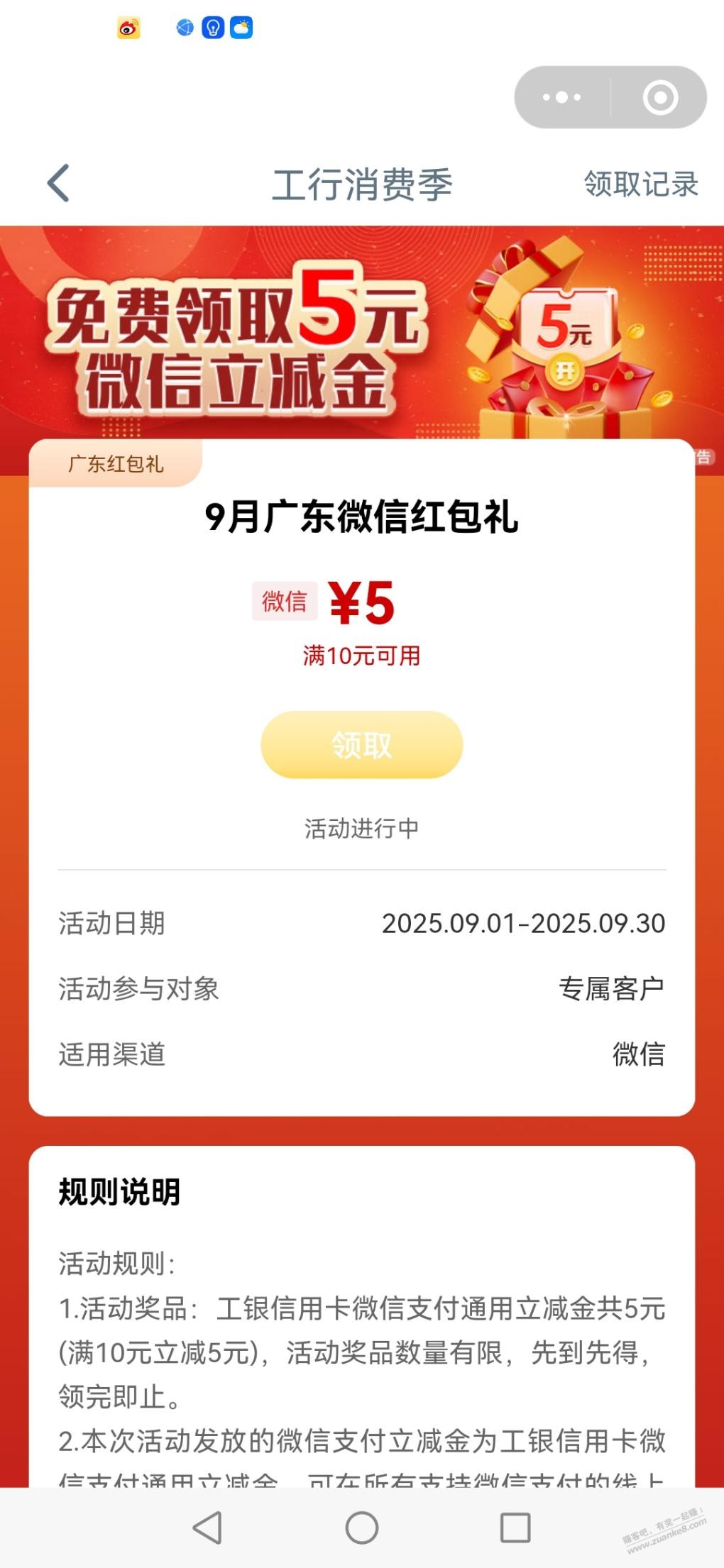Open 领取记录 claim history
Screen dimensions: 724x1568
pos(640,184)
